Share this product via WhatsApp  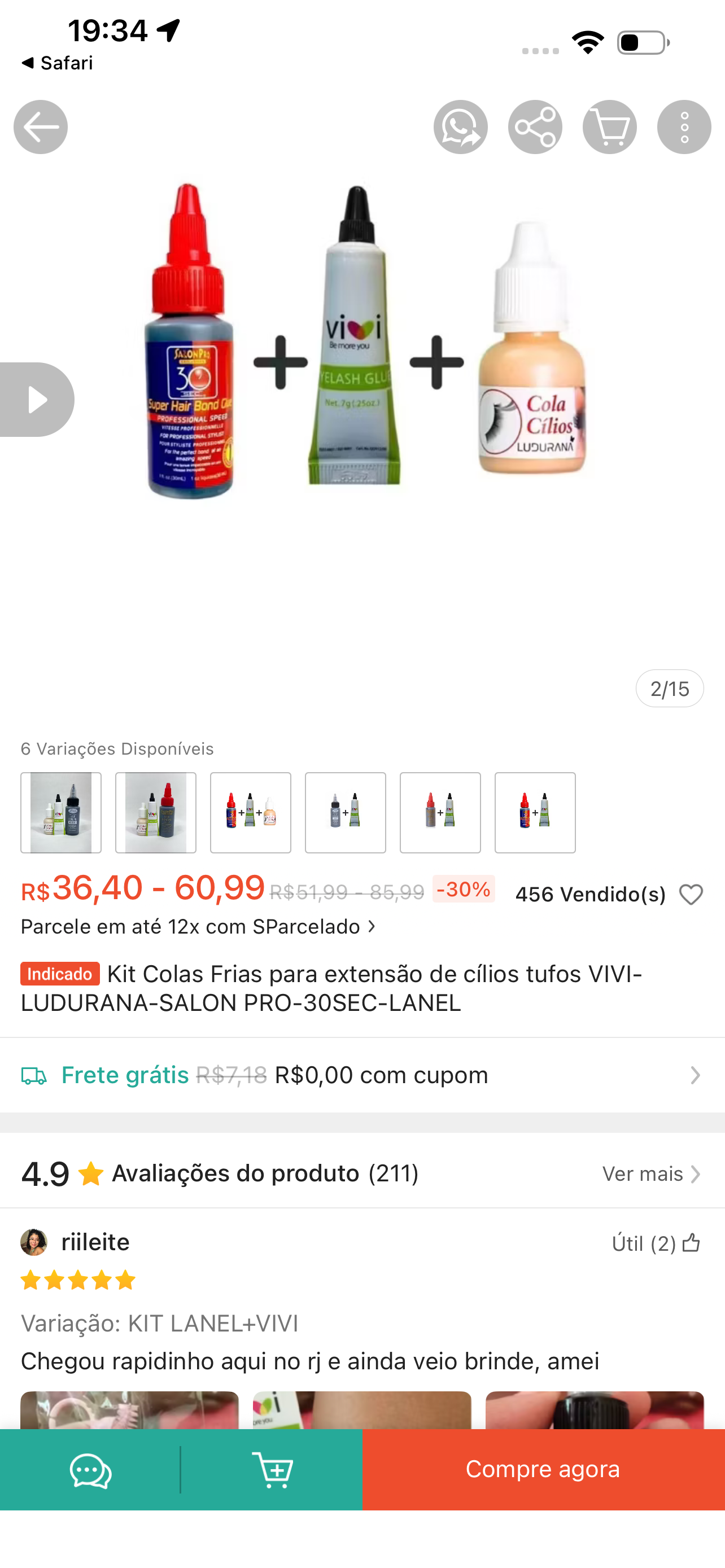pos(460,127)
